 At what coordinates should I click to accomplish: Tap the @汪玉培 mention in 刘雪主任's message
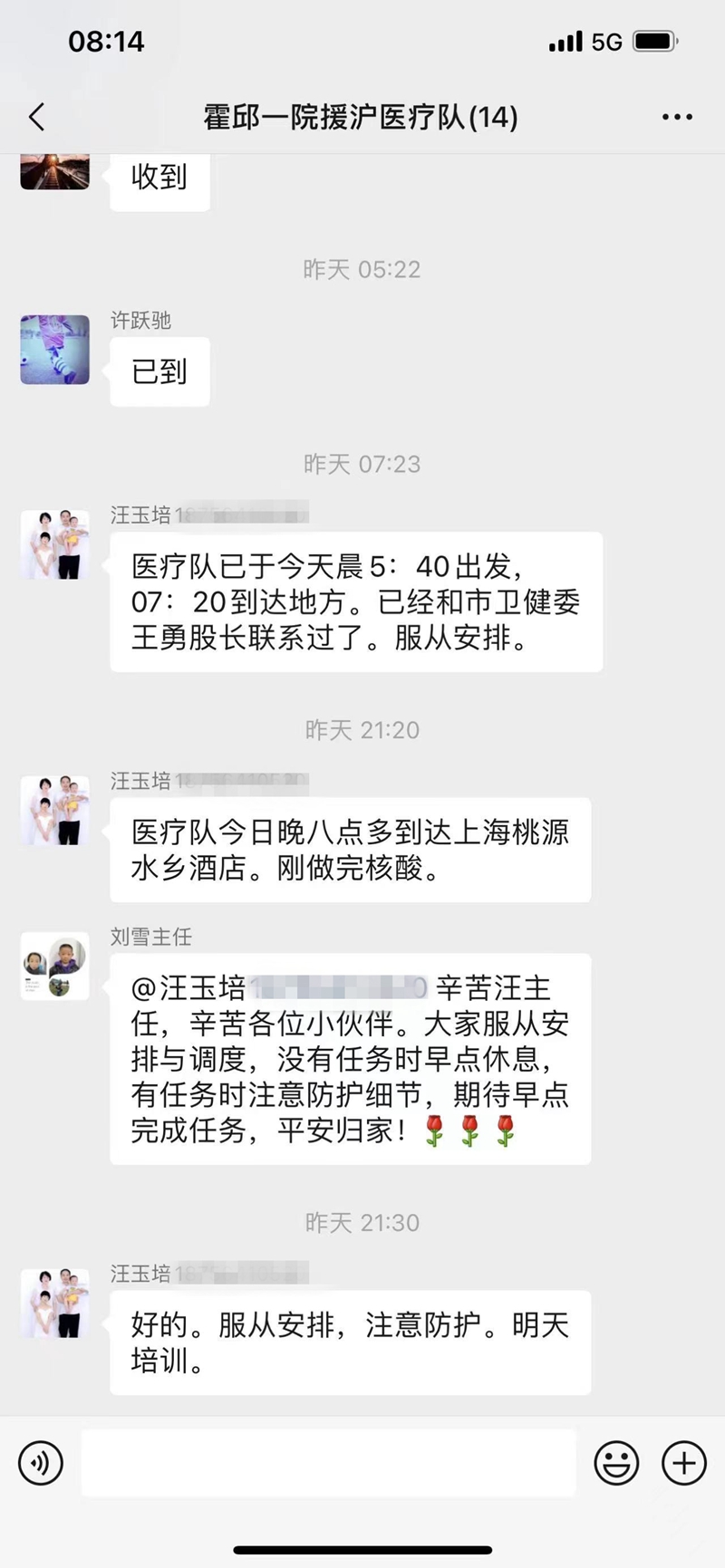point(190,988)
